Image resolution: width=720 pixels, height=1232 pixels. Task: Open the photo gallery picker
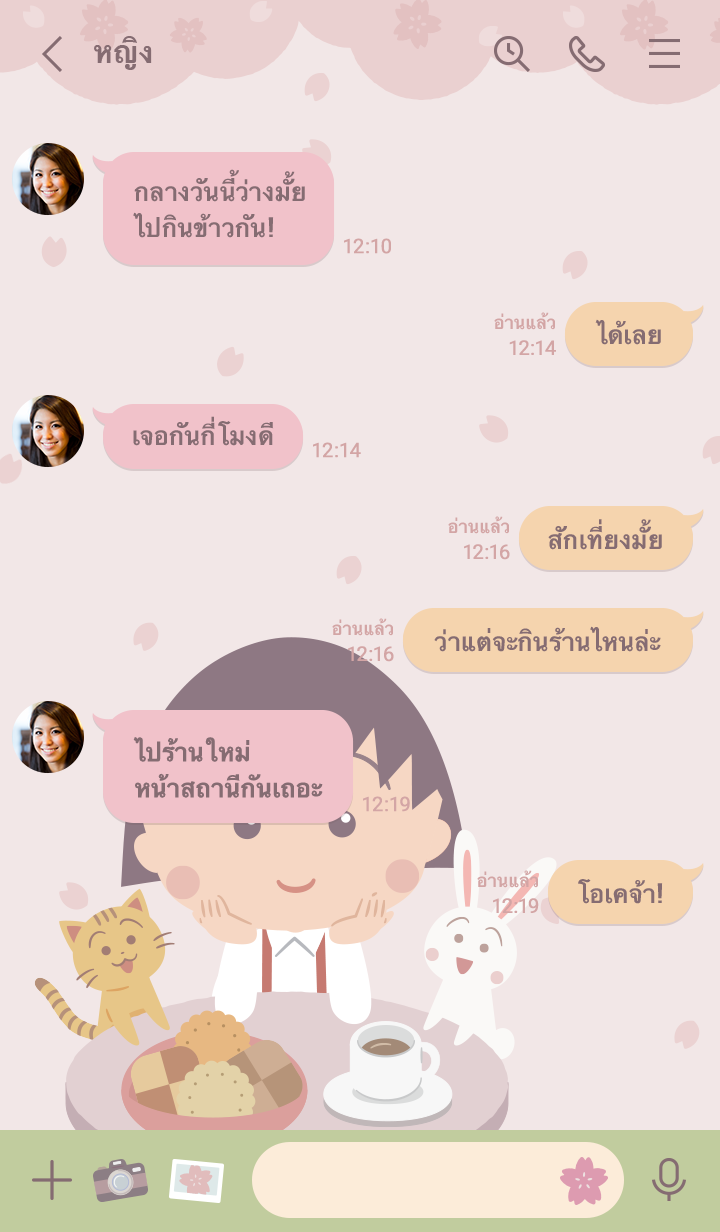pos(196,1181)
